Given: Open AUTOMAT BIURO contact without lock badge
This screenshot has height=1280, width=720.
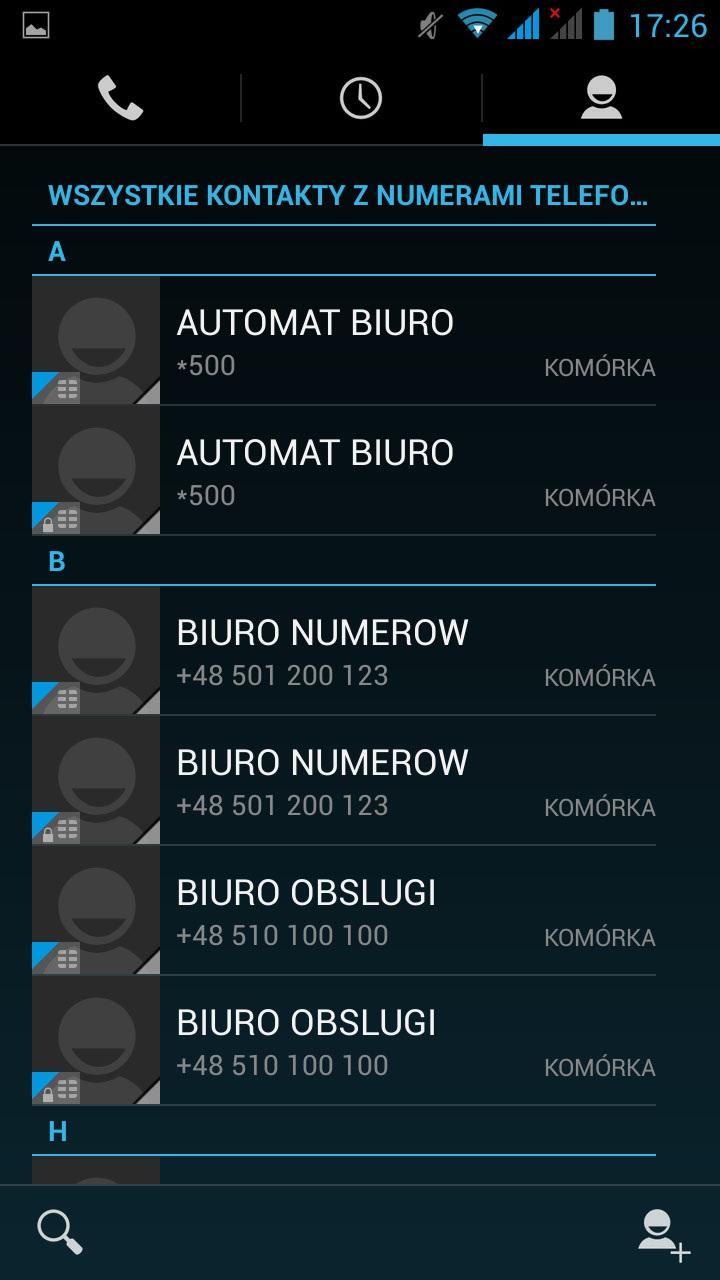Looking at the screenshot, I should point(400,341).
